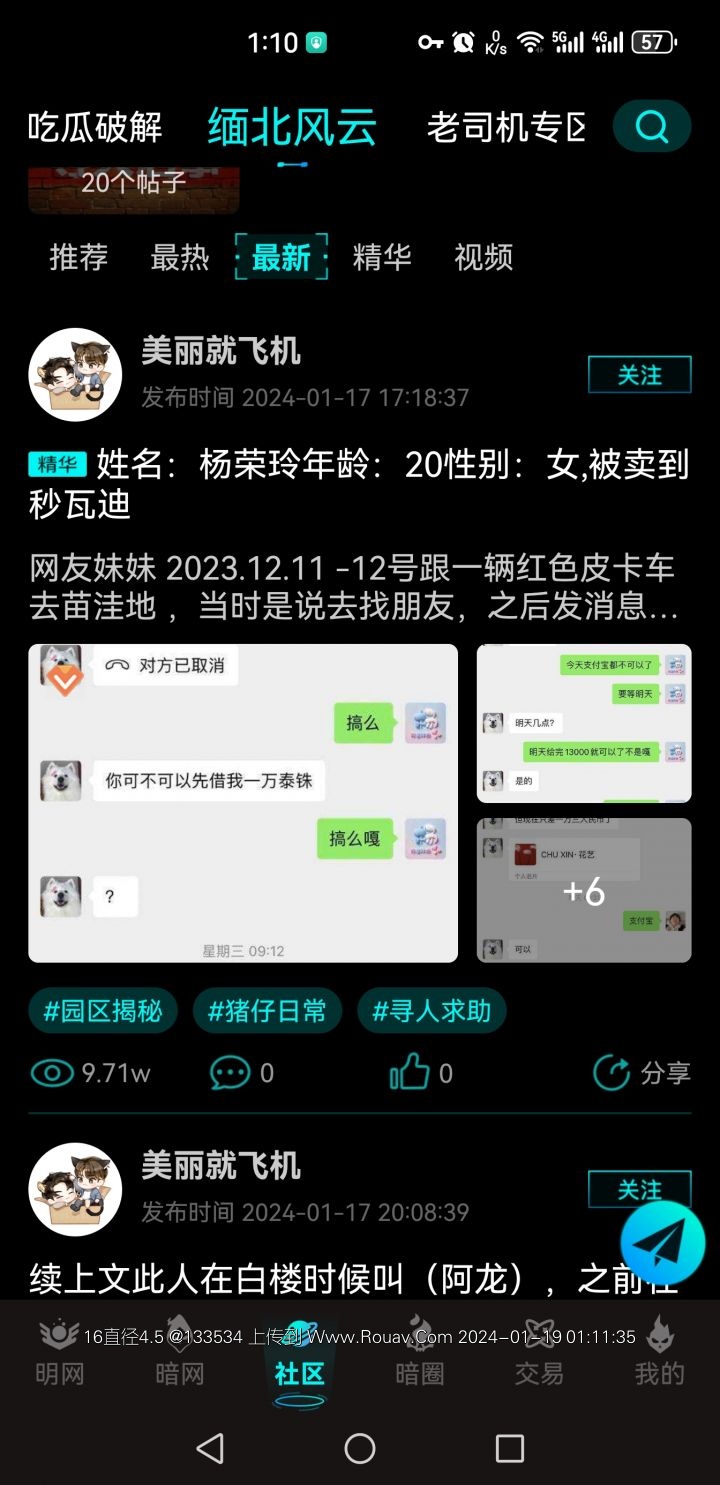Select the 最热 filter
The image size is (720, 1485).
[180, 257]
